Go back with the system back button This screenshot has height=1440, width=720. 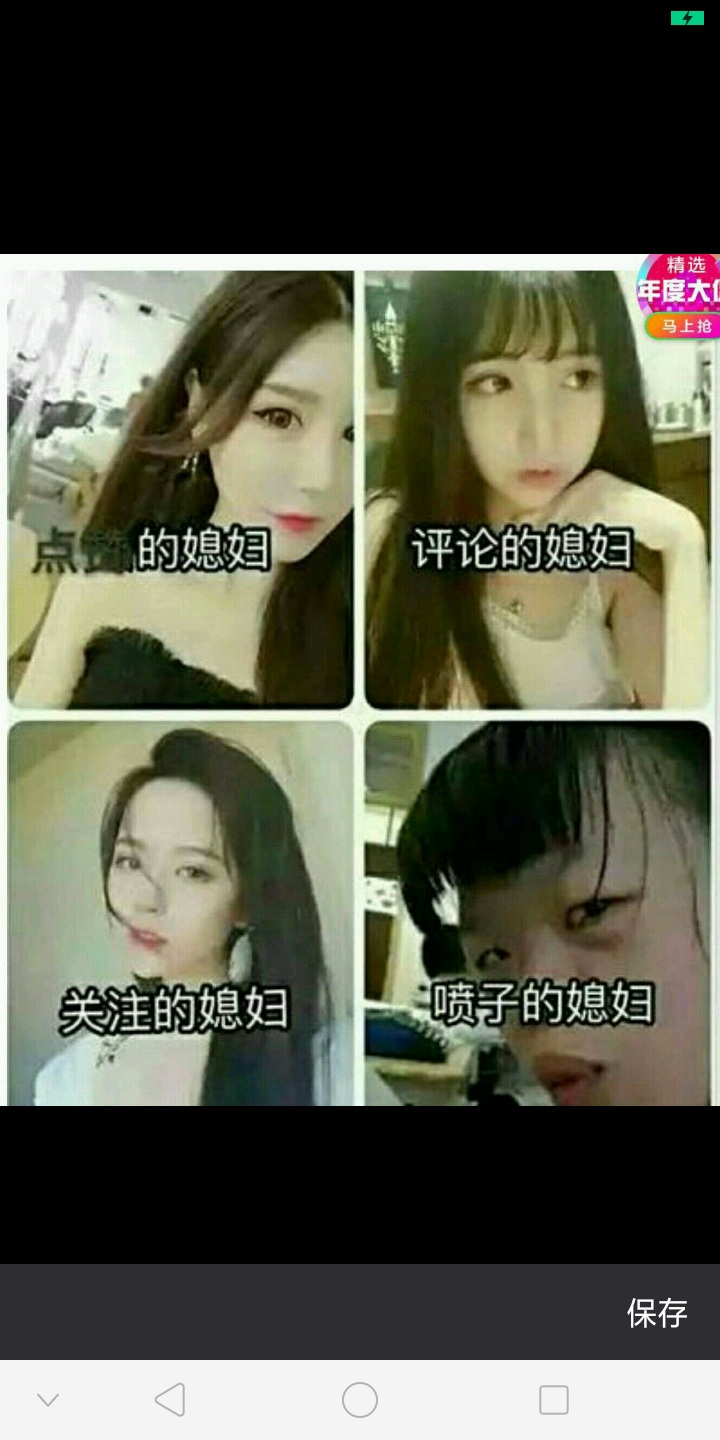pyautogui.click(x=170, y=1400)
